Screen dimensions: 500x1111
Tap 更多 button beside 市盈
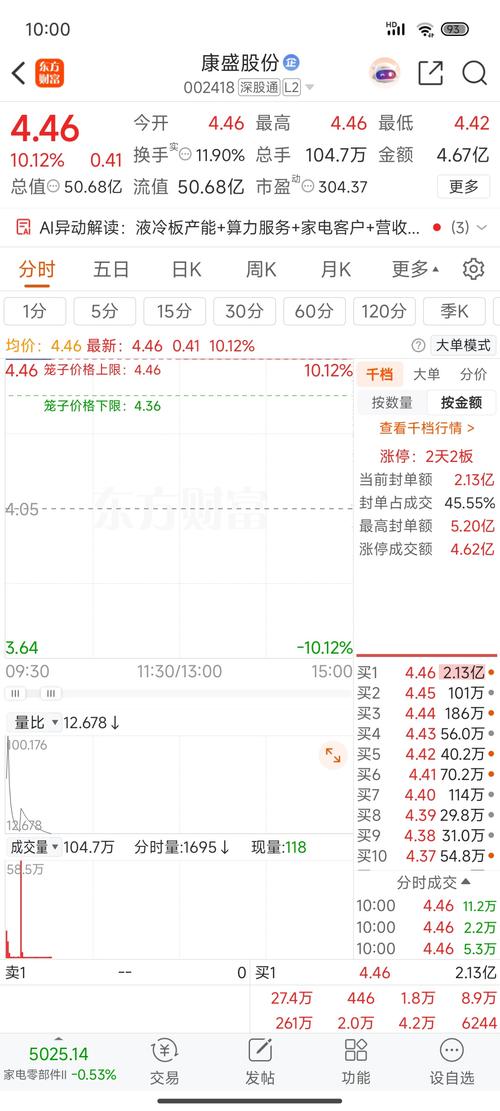tap(464, 186)
